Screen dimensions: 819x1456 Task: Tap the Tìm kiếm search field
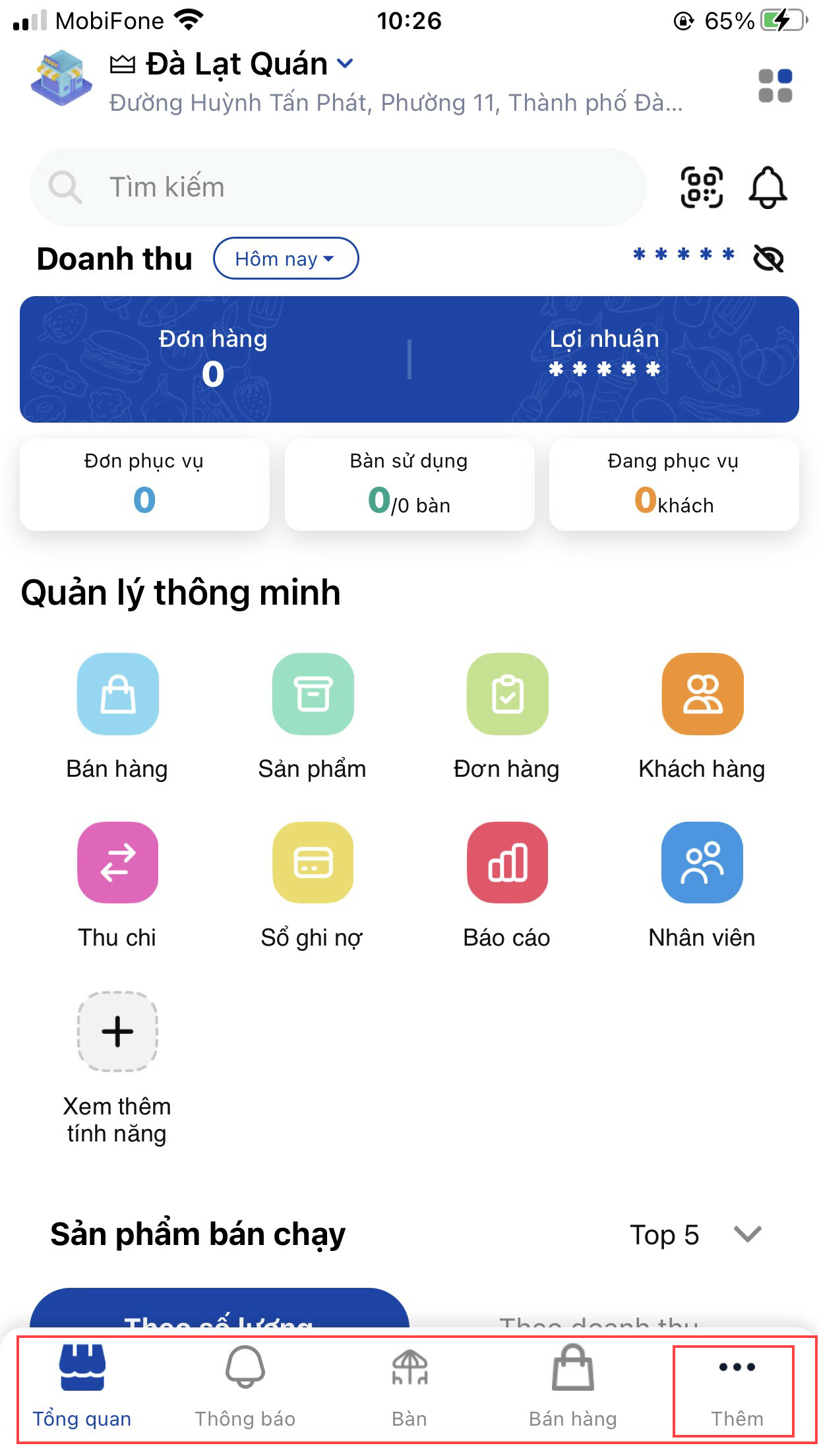tap(338, 187)
